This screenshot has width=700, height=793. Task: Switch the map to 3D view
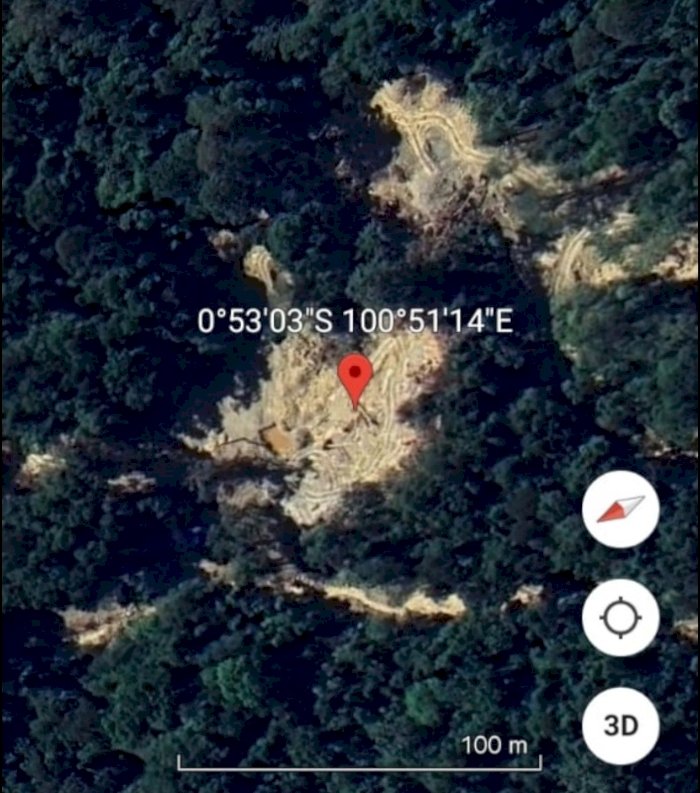(x=620, y=725)
